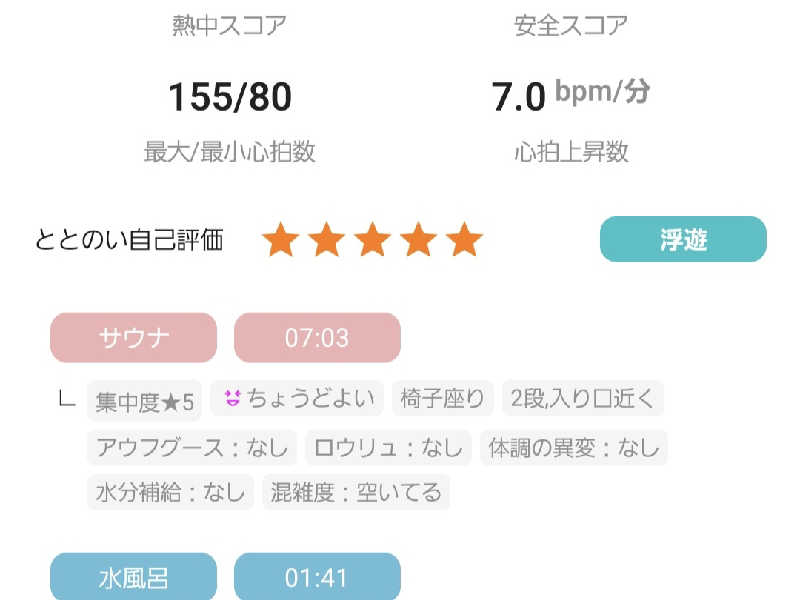
Task: Select the ロウリュ：なし tag
Action: click(389, 447)
